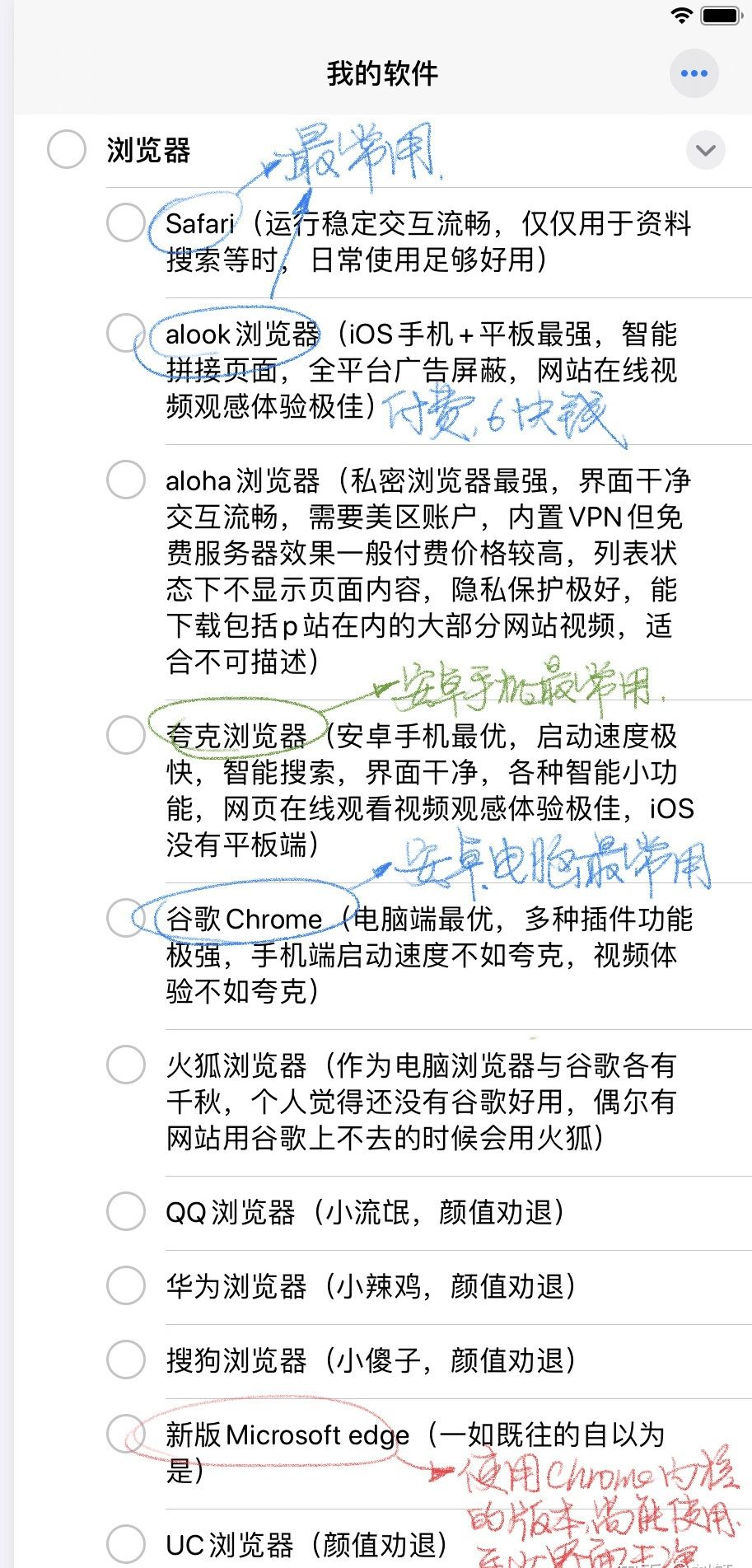752x1568 pixels.
Task: Tick the UC浏览器 circle
Action: (x=126, y=1544)
